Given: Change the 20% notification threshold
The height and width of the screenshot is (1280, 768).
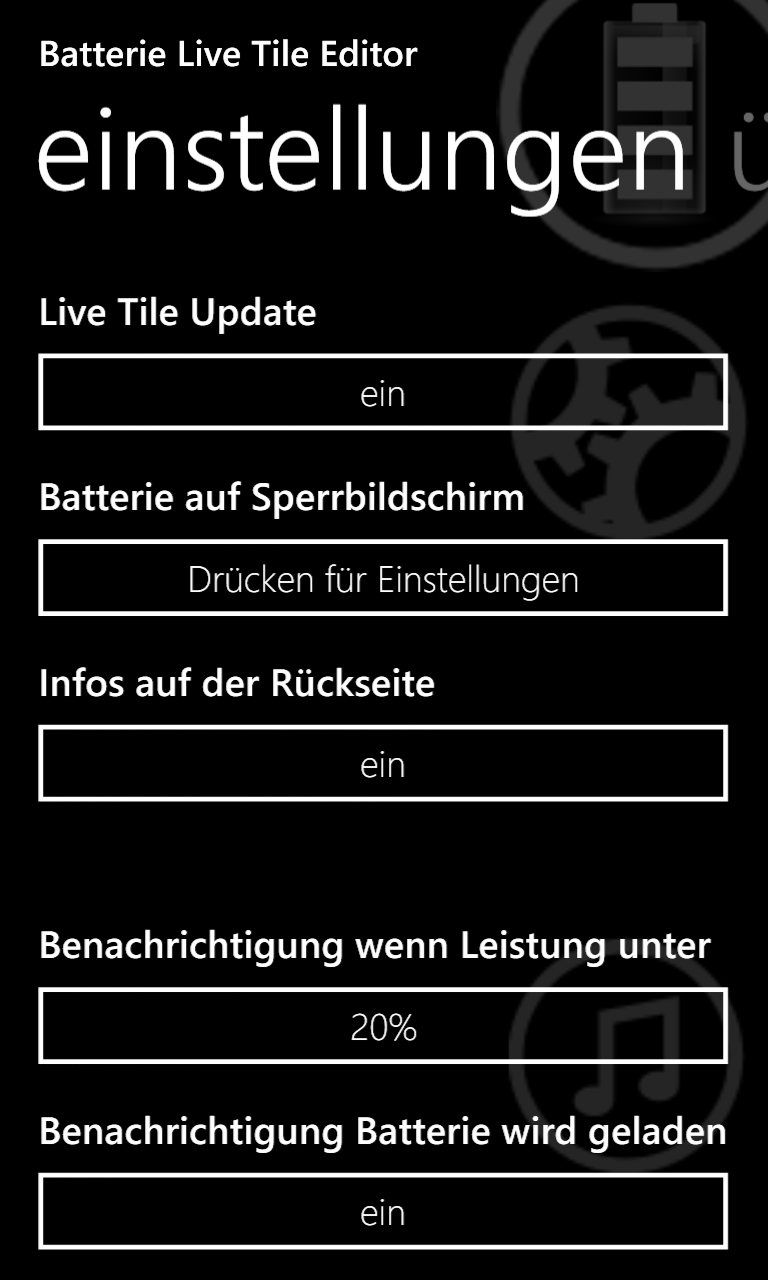Looking at the screenshot, I should tap(383, 1026).
